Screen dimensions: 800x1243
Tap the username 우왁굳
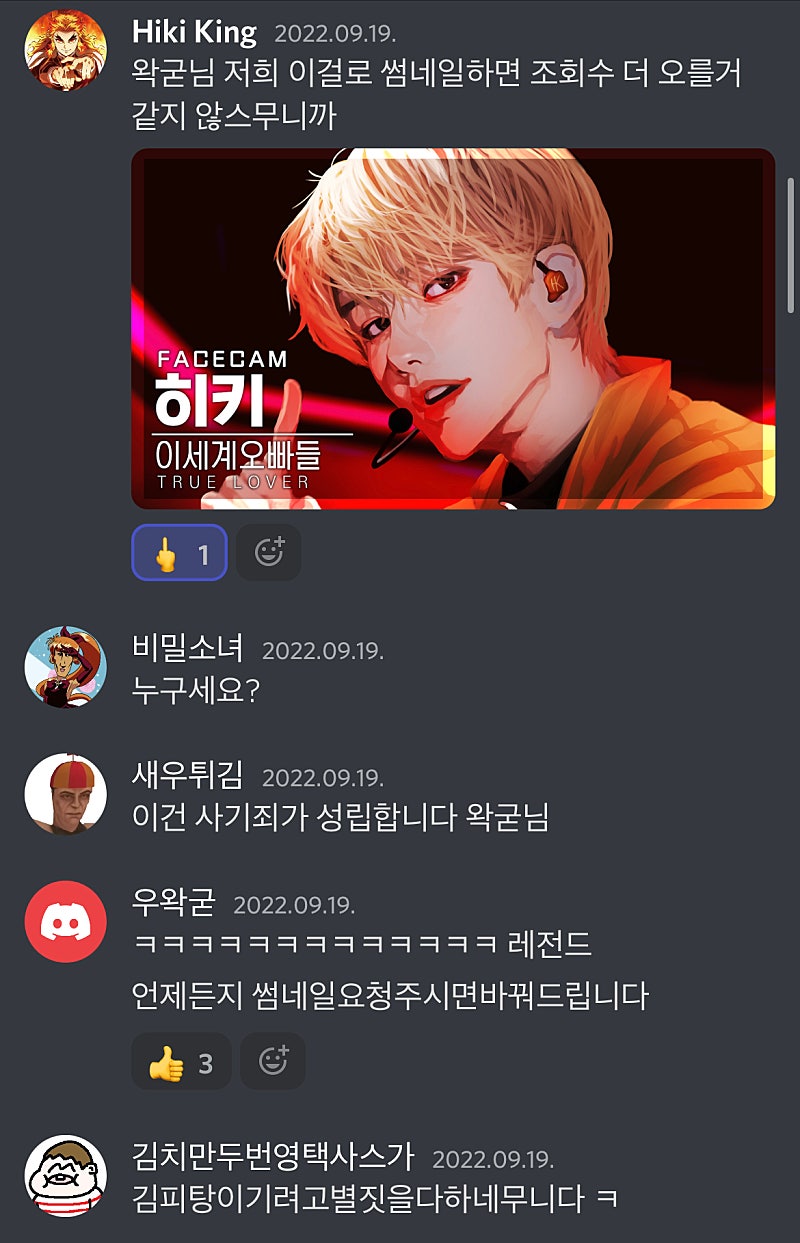pos(173,904)
